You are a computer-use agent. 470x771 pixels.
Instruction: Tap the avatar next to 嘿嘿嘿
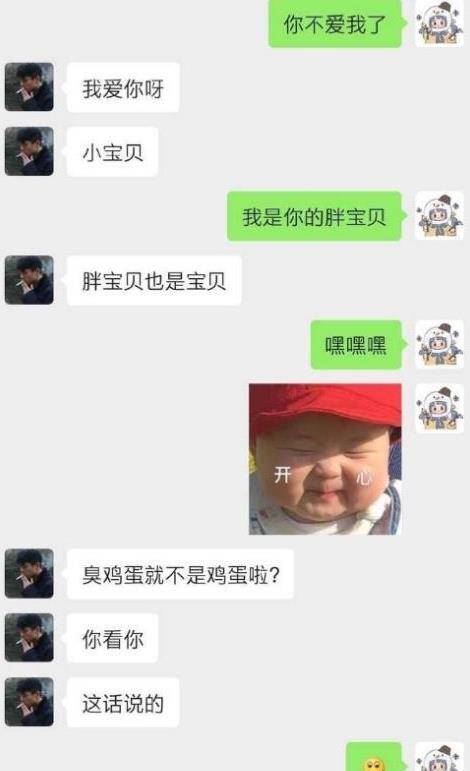[x=439, y=344]
